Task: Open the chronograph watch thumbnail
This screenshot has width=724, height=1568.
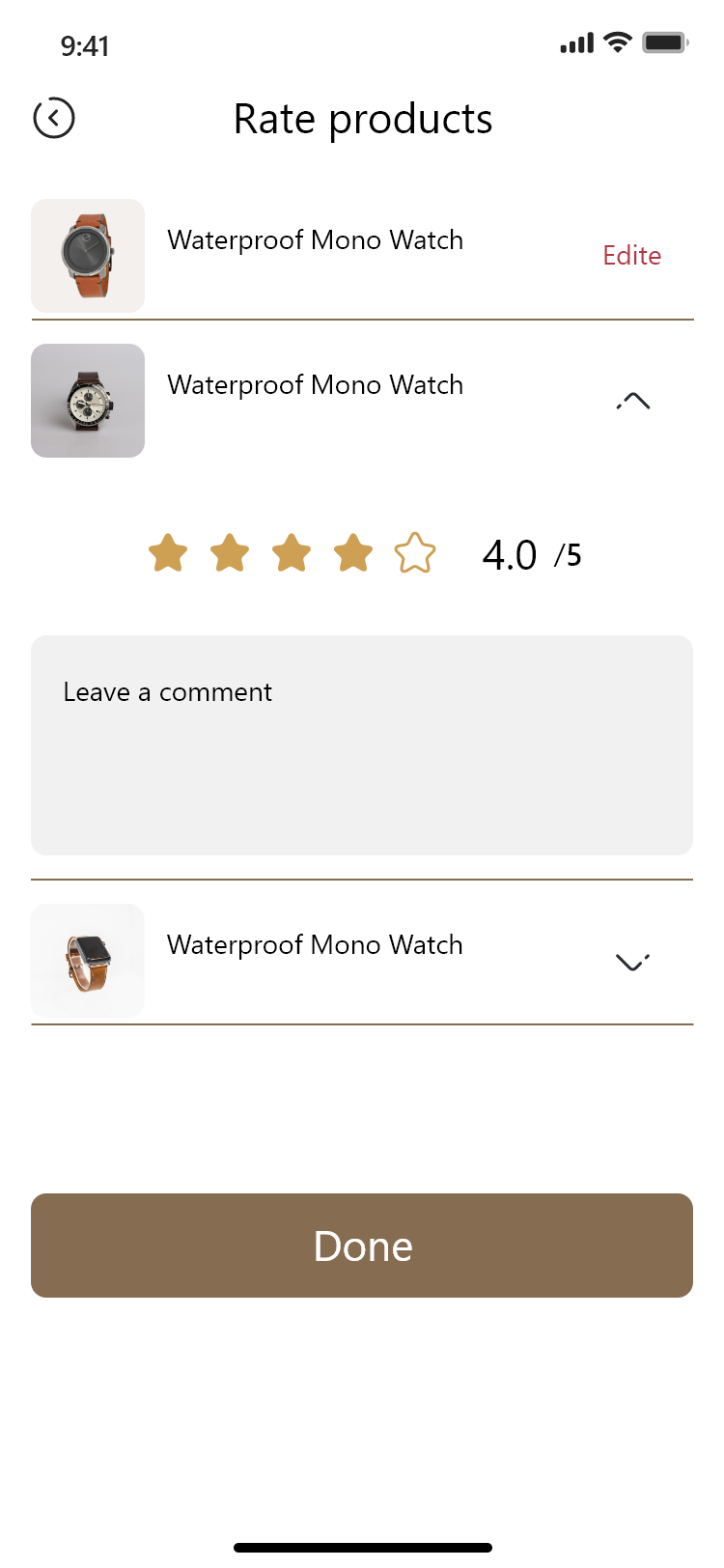Action: point(88,401)
